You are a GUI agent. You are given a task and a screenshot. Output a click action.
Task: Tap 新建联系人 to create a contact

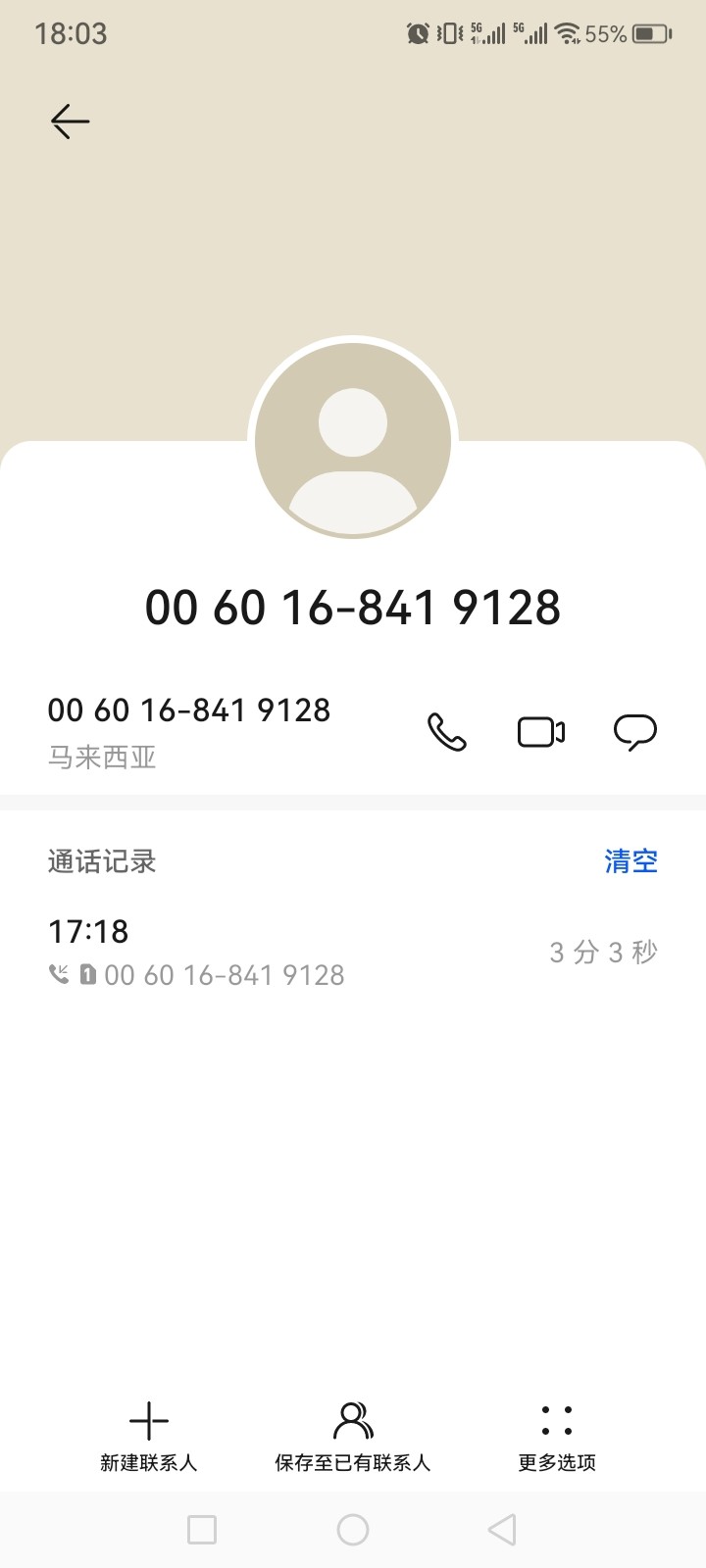(x=149, y=1437)
